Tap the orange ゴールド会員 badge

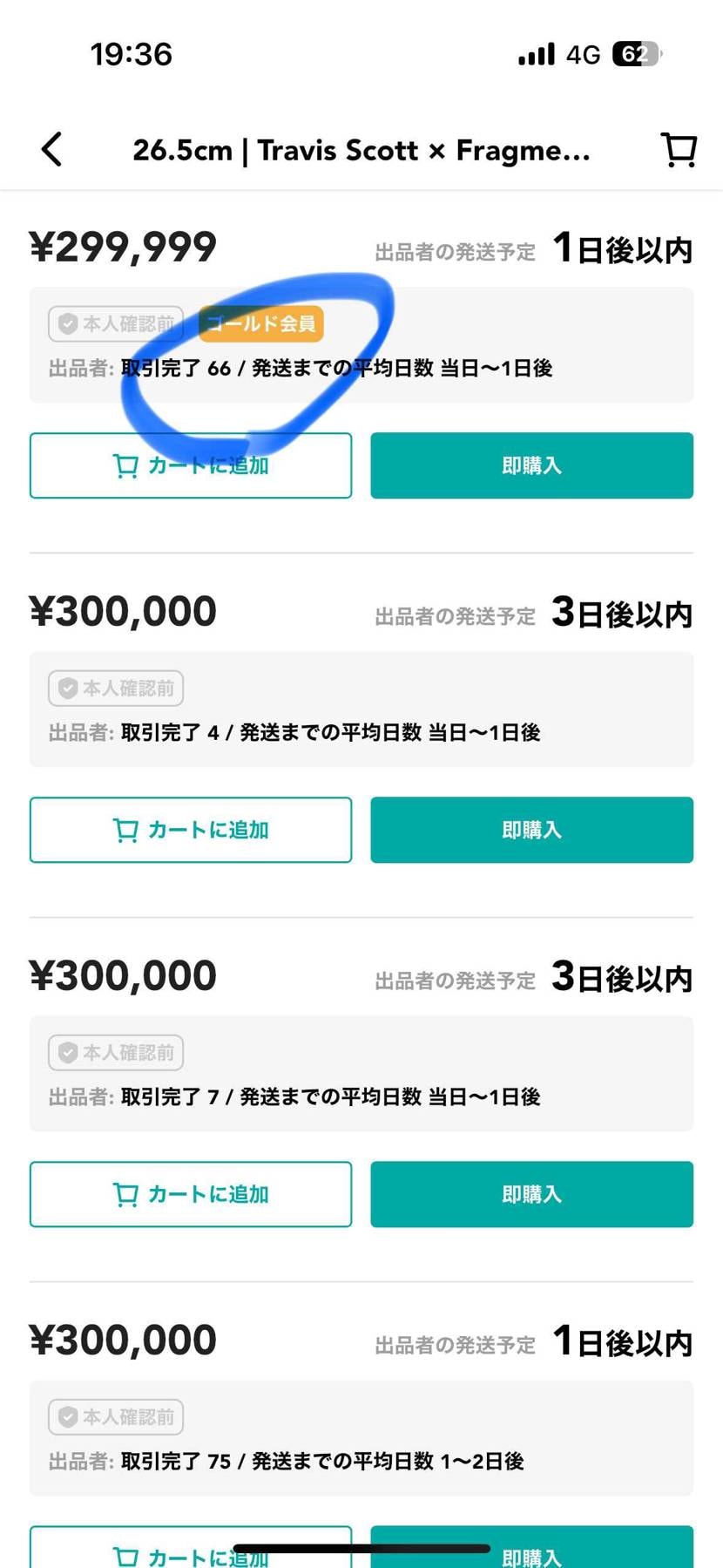pos(261,323)
